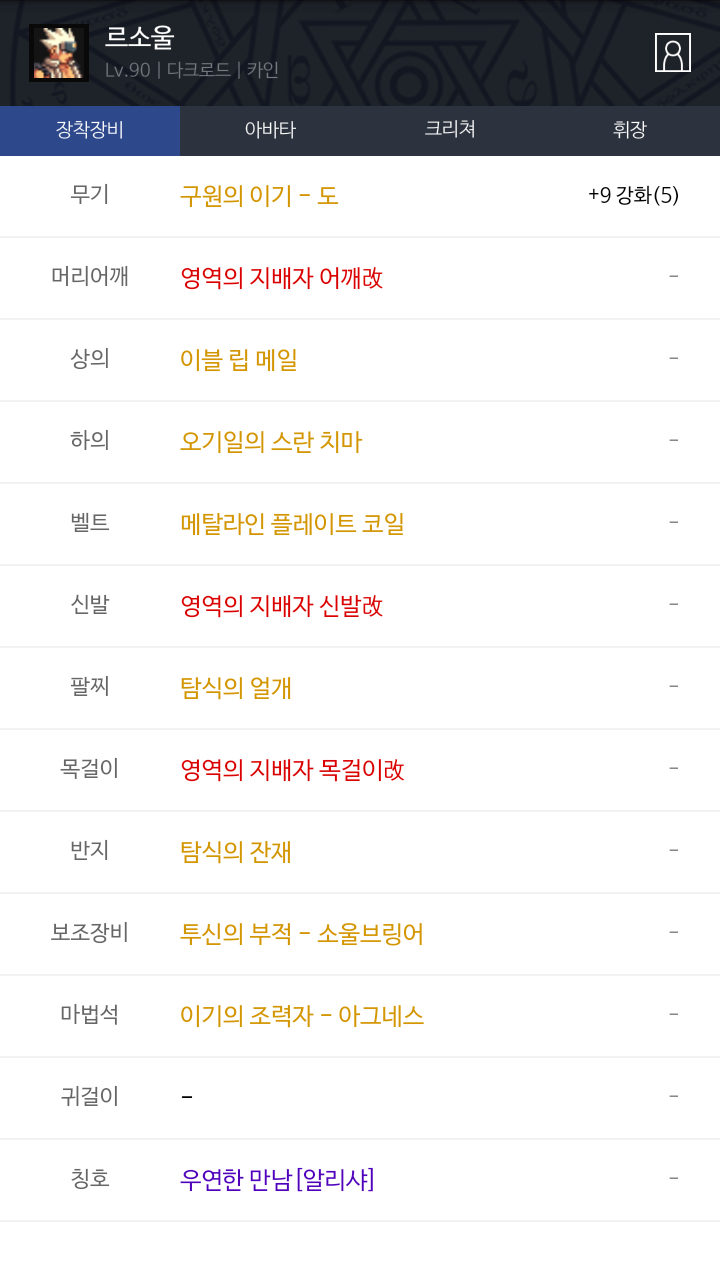Switch to the 아바타 tab
This screenshot has height=1280, width=720.
point(270,130)
